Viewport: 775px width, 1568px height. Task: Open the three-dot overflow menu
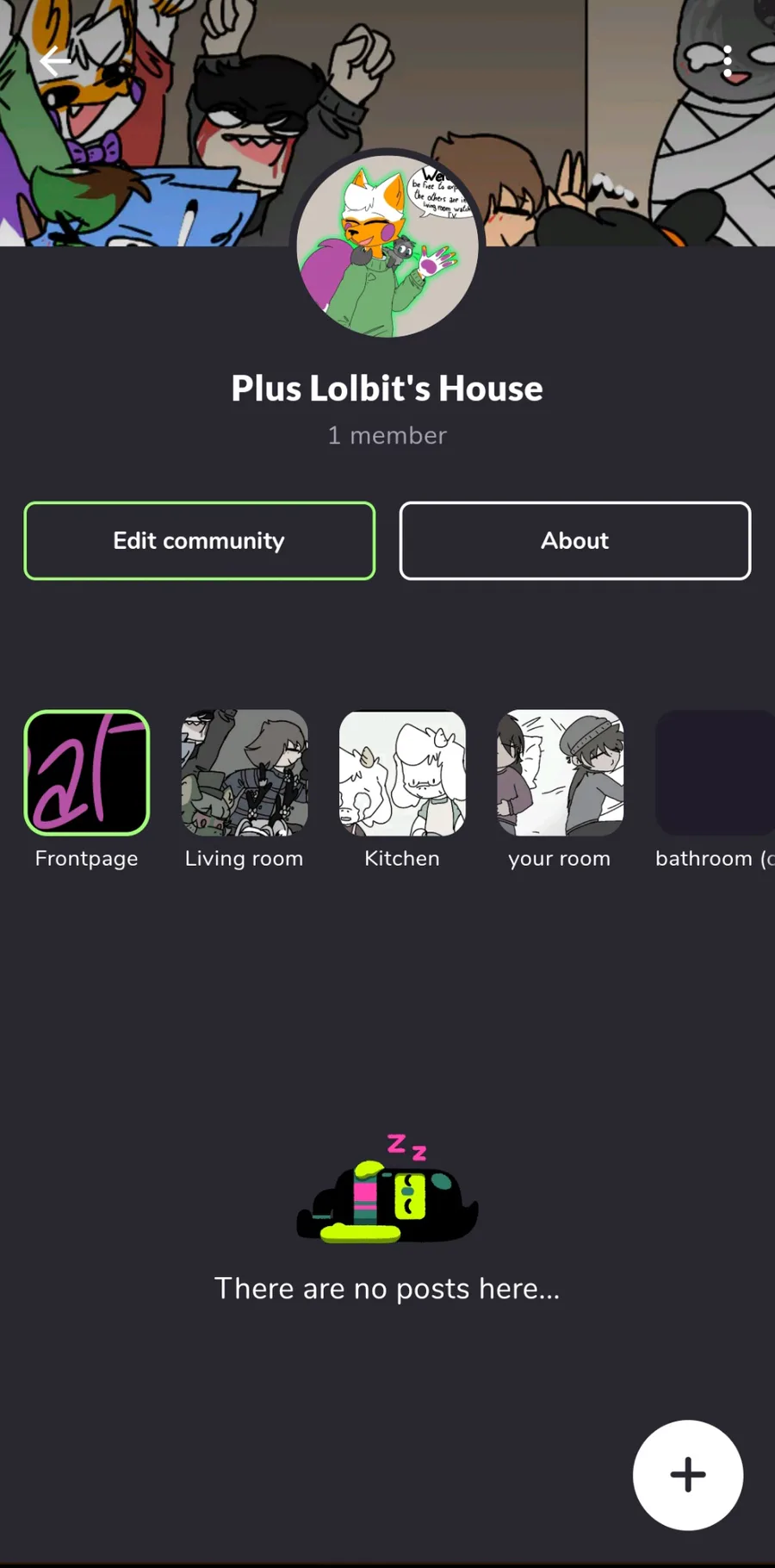tap(728, 61)
